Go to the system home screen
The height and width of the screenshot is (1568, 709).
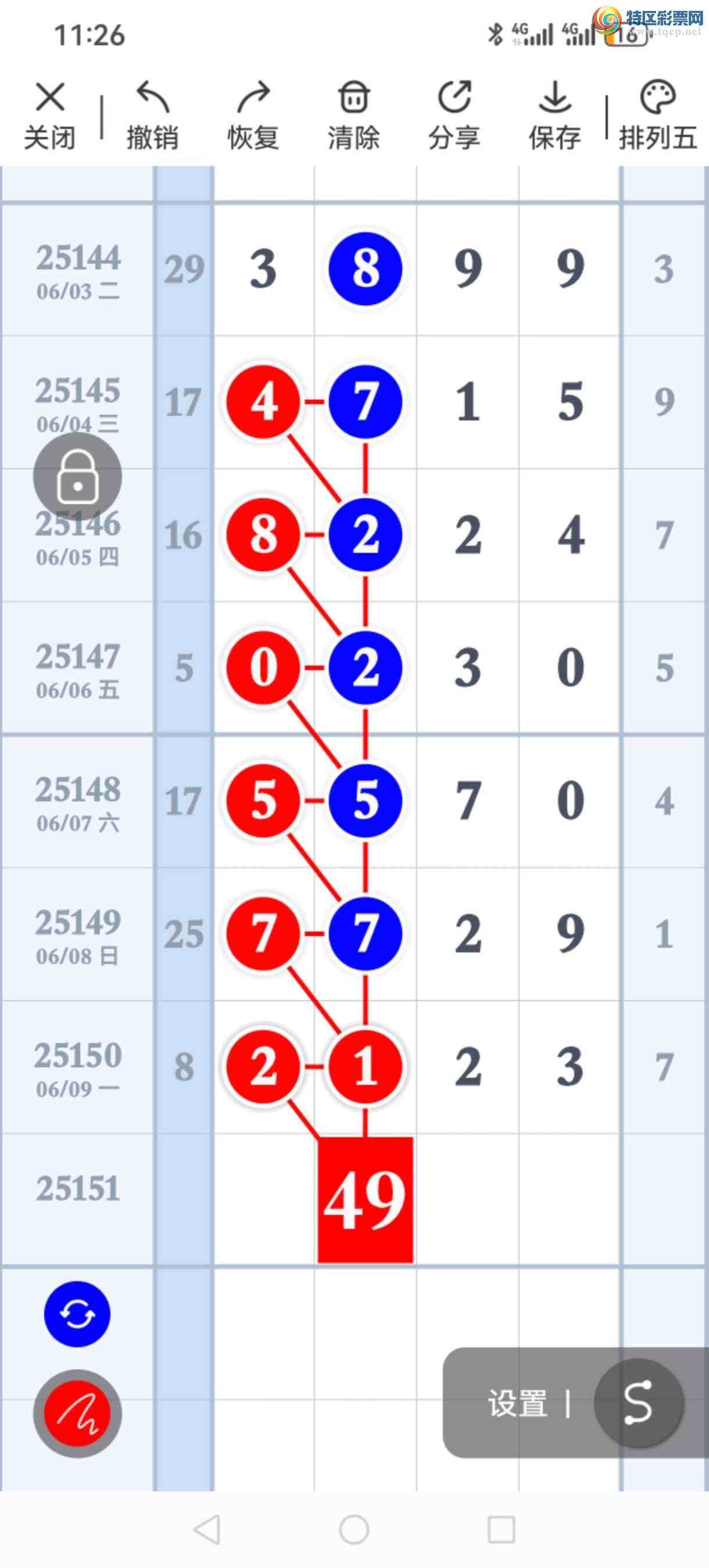tap(354, 1530)
